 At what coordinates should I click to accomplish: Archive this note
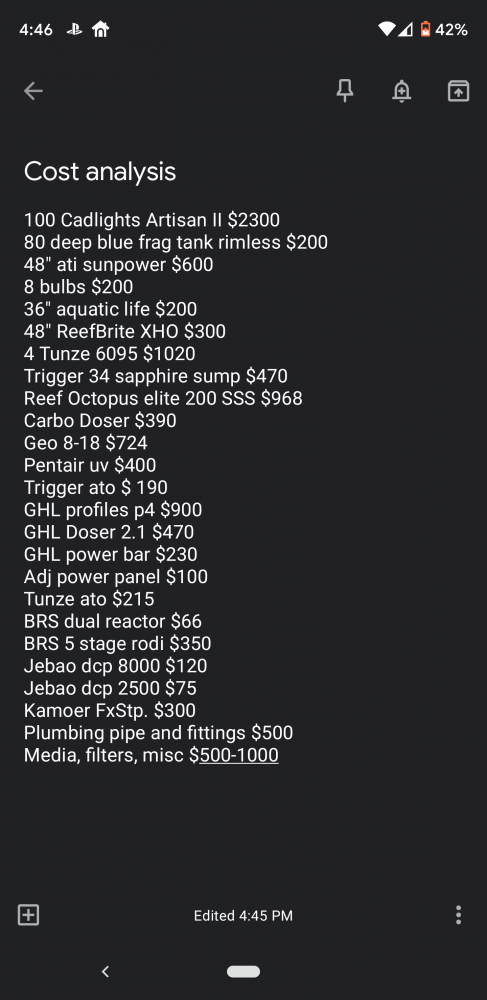[x=458, y=91]
